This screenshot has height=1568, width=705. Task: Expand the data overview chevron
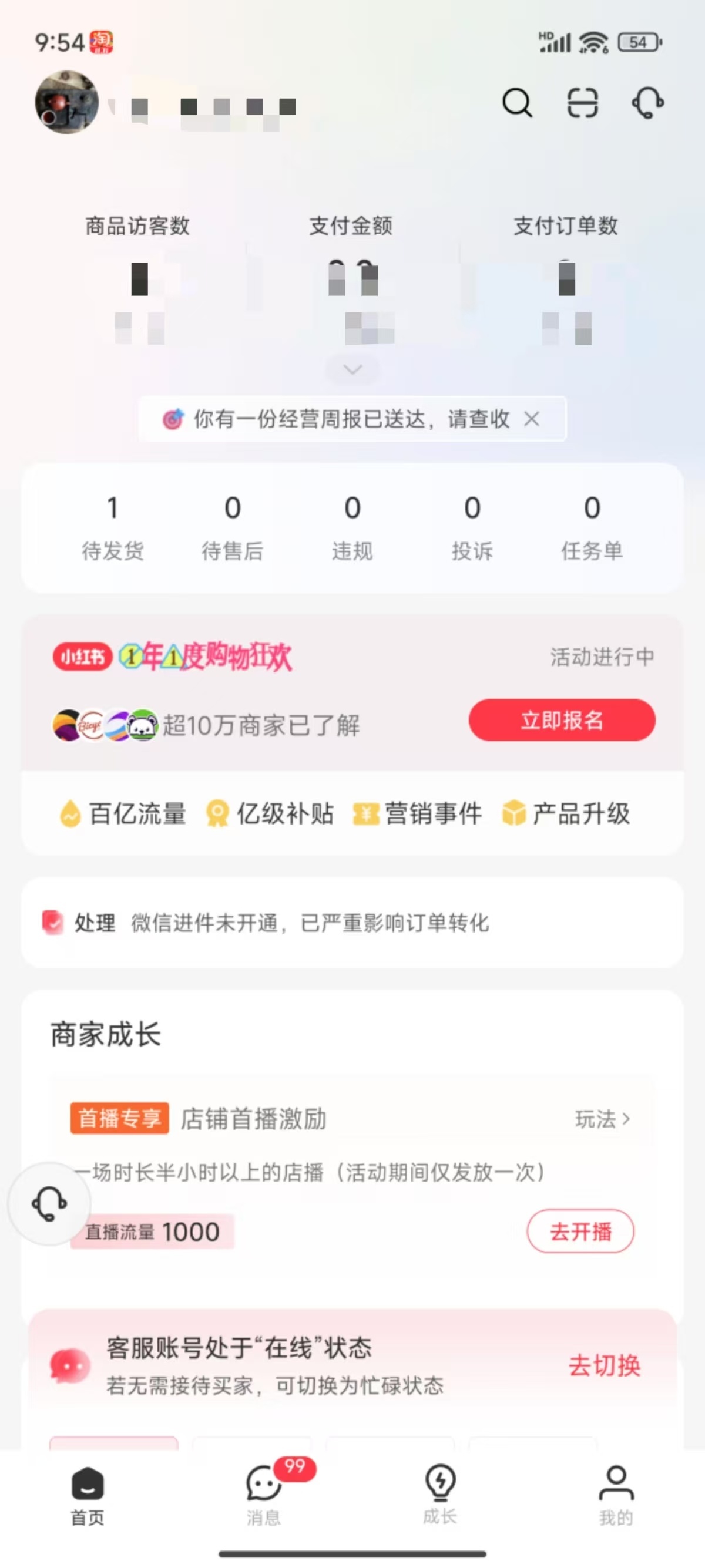point(352,369)
